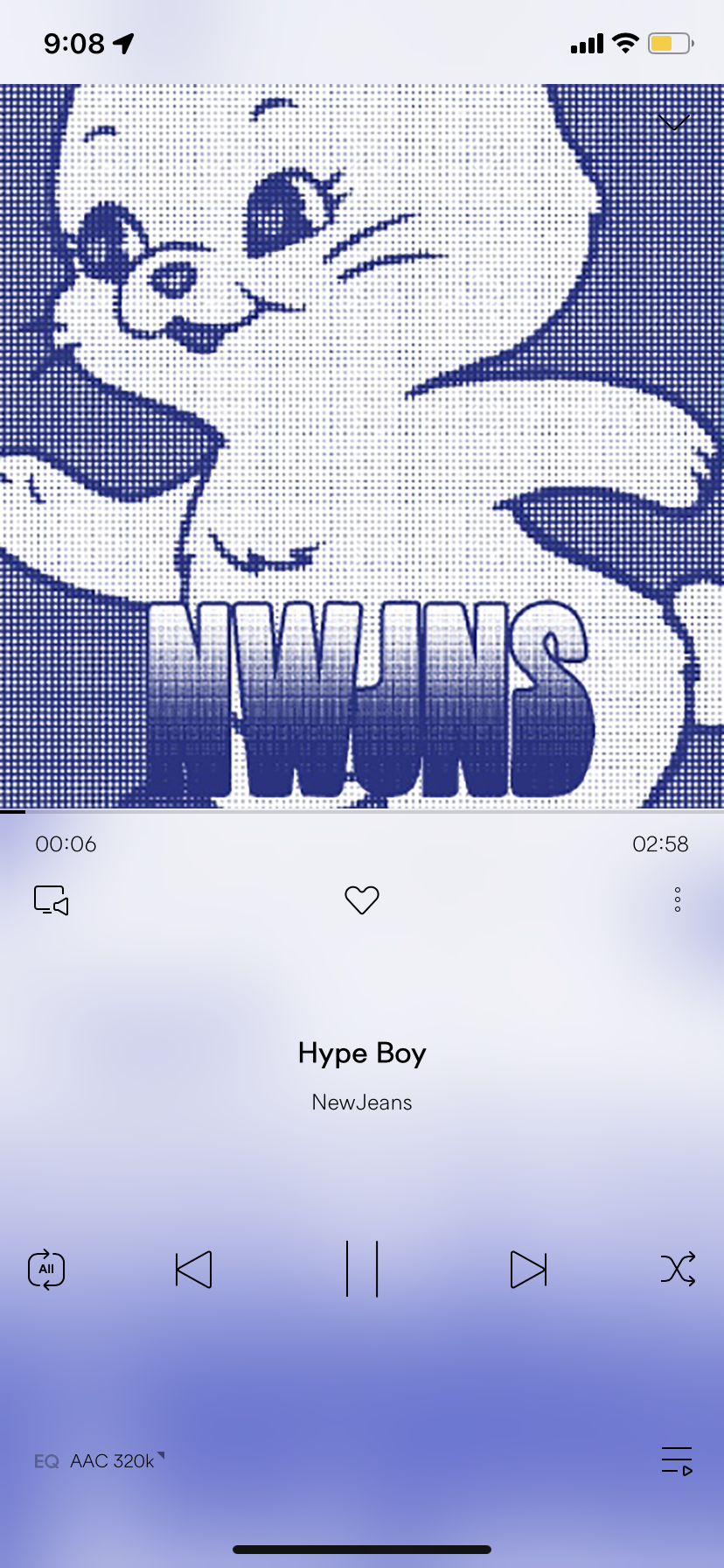
Task: Toggle shuffle playback
Action: (x=678, y=1269)
